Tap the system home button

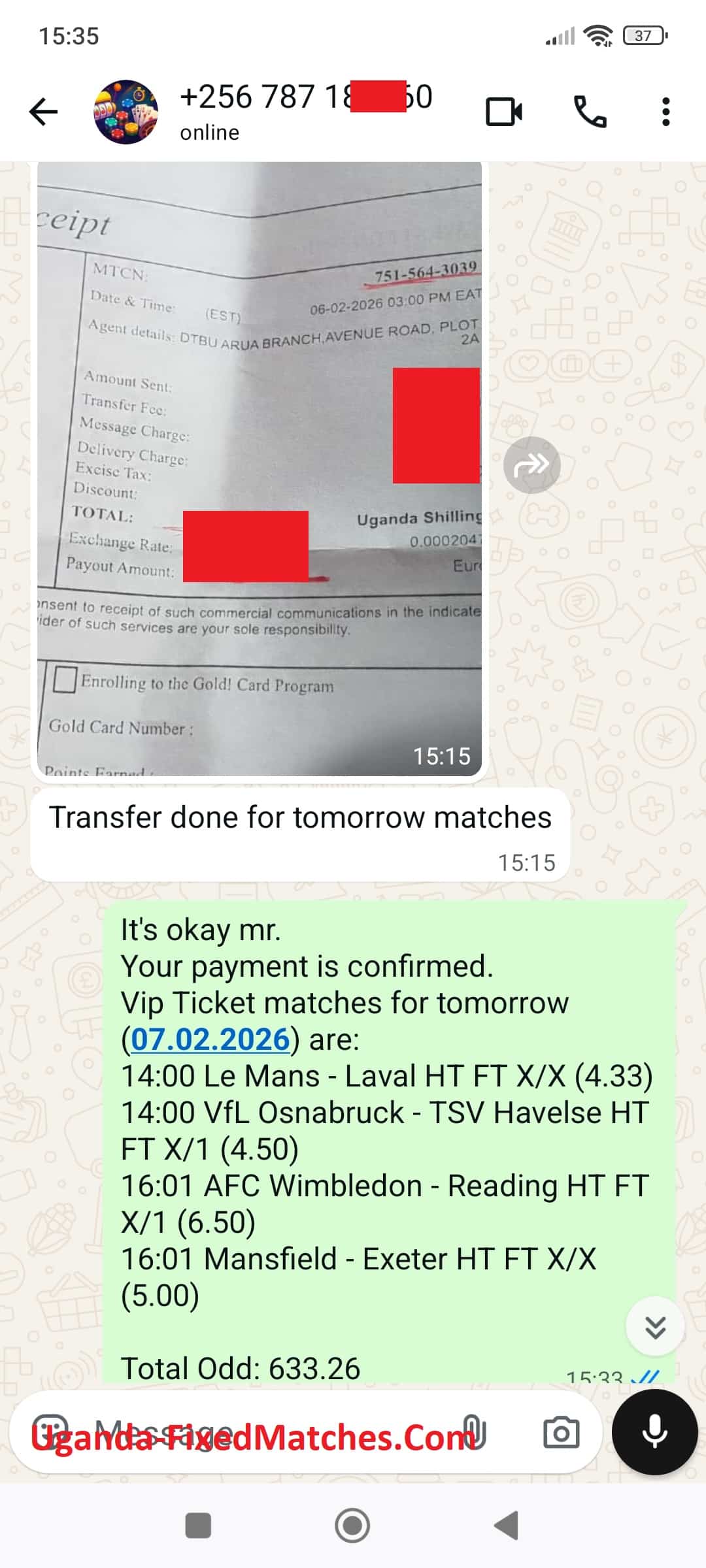[x=352, y=1526]
